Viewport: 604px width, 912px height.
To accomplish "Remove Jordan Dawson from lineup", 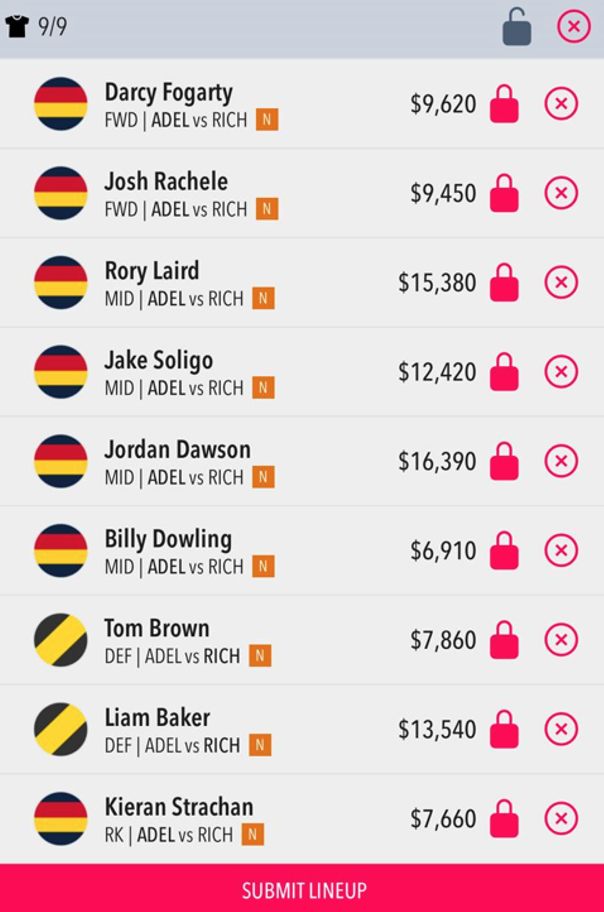I will click(x=561, y=461).
